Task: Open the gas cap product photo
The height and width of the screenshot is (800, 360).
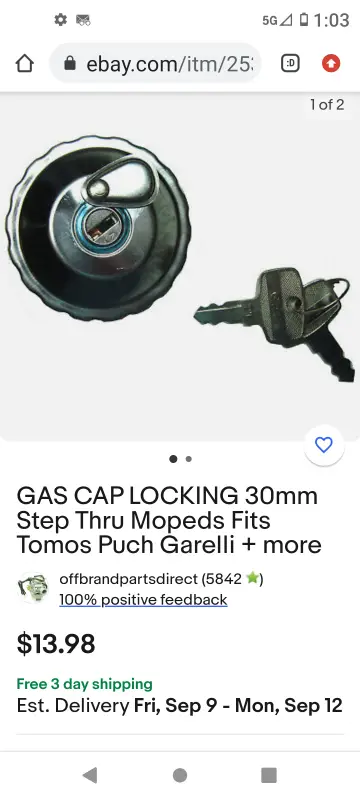Action: click(x=180, y=266)
